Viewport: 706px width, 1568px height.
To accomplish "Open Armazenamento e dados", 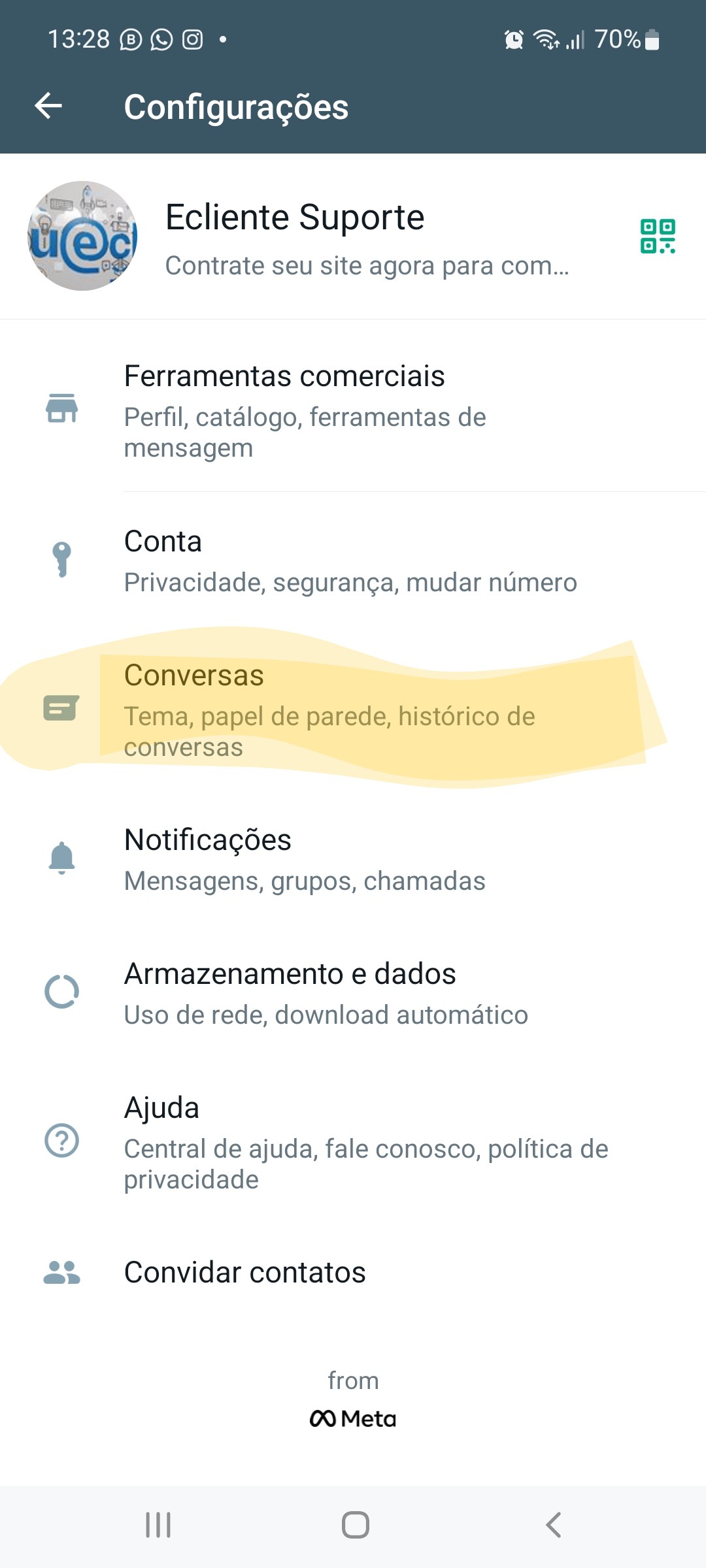I will pyautogui.click(x=353, y=993).
